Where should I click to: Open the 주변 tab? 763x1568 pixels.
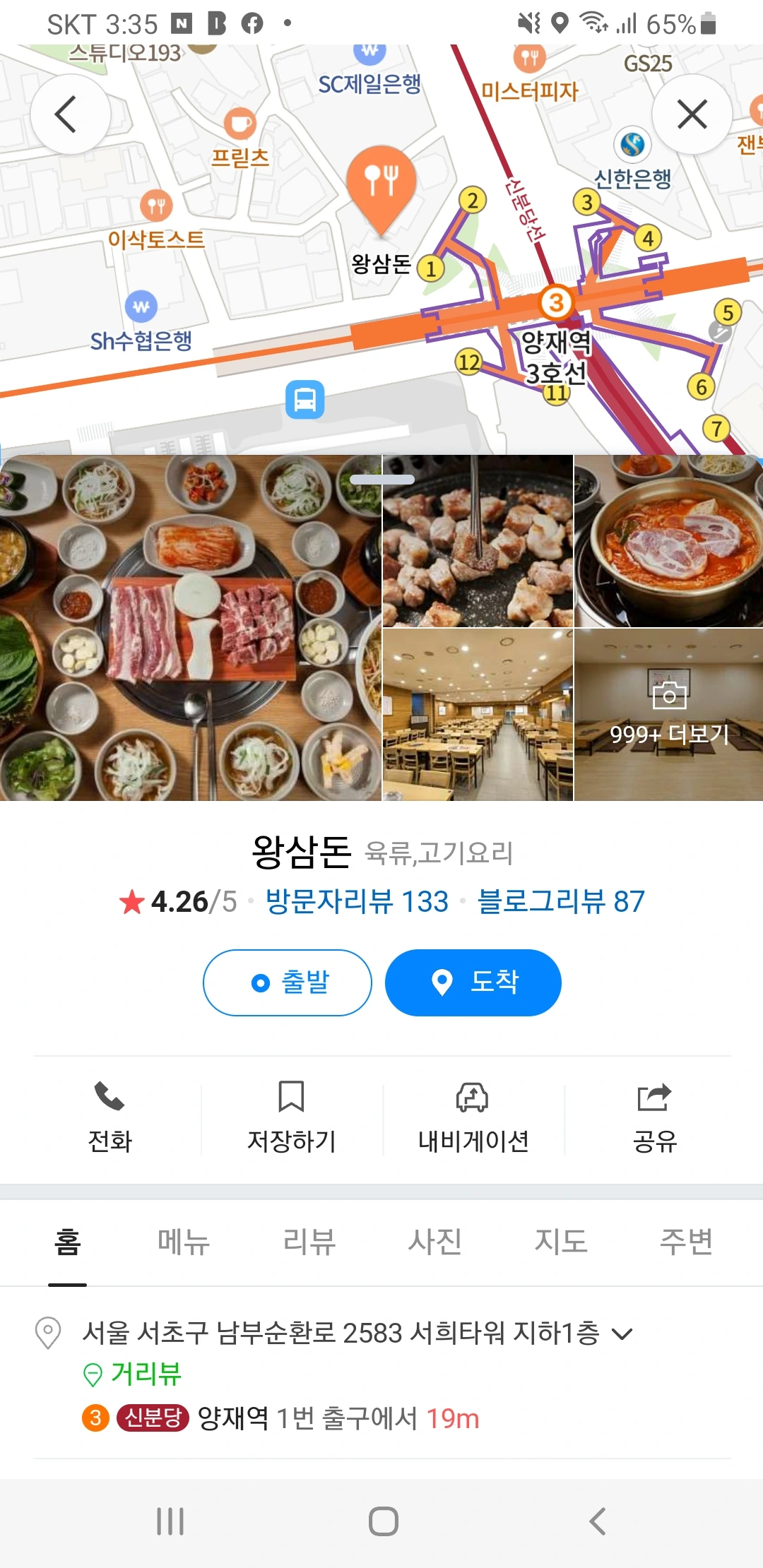[686, 1242]
